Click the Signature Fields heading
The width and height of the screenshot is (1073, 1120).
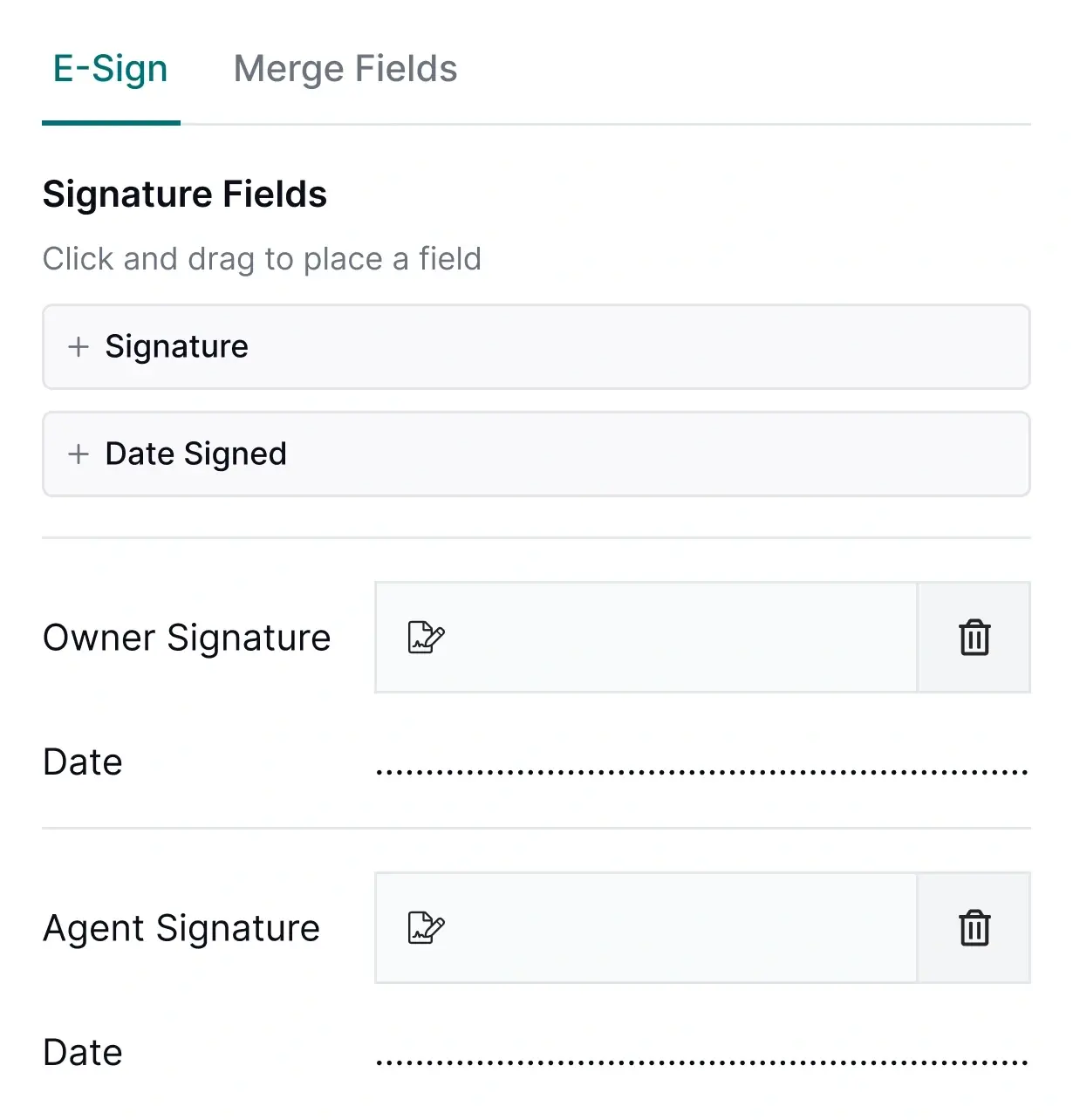click(184, 194)
